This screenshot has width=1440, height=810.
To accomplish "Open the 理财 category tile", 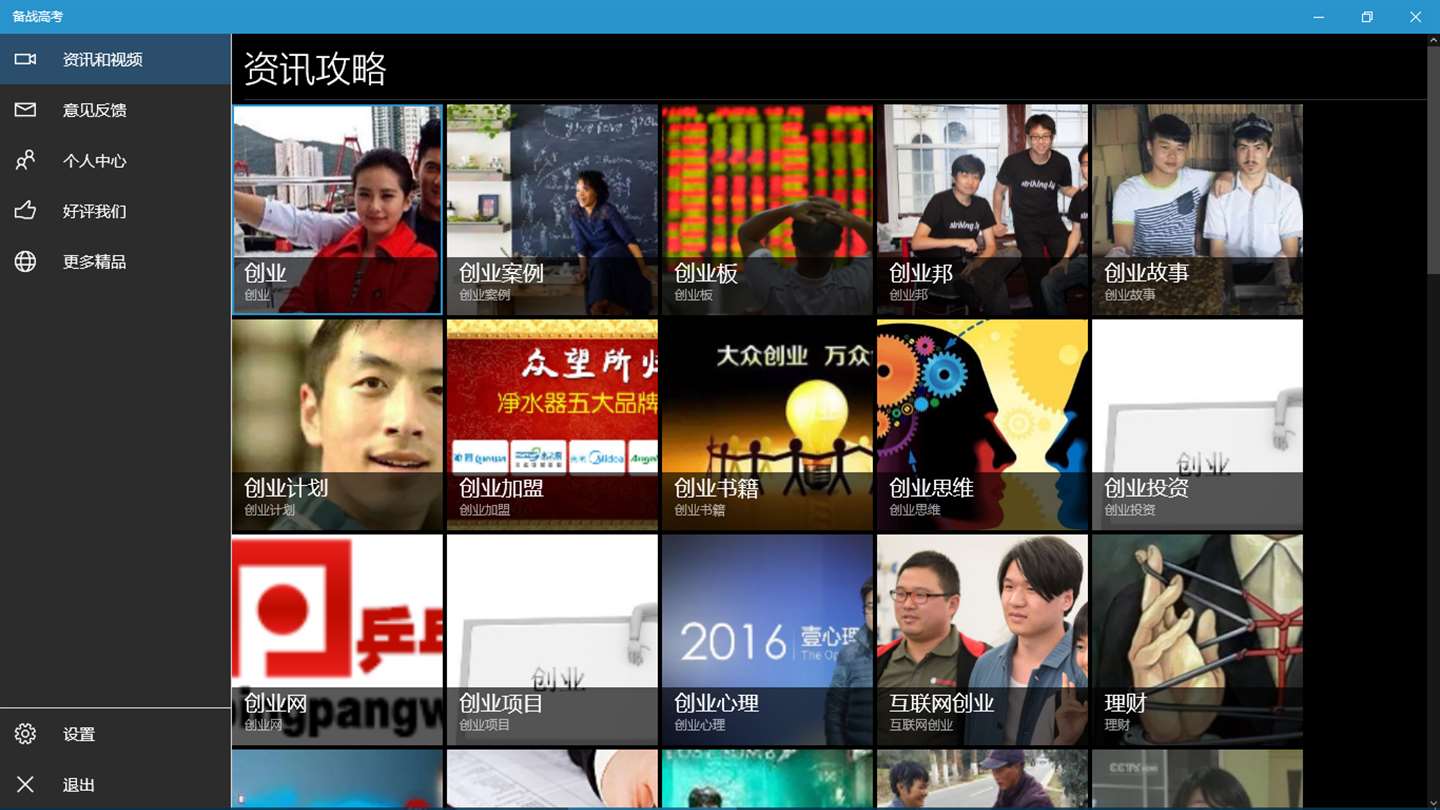I will pyautogui.click(x=1197, y=640).
